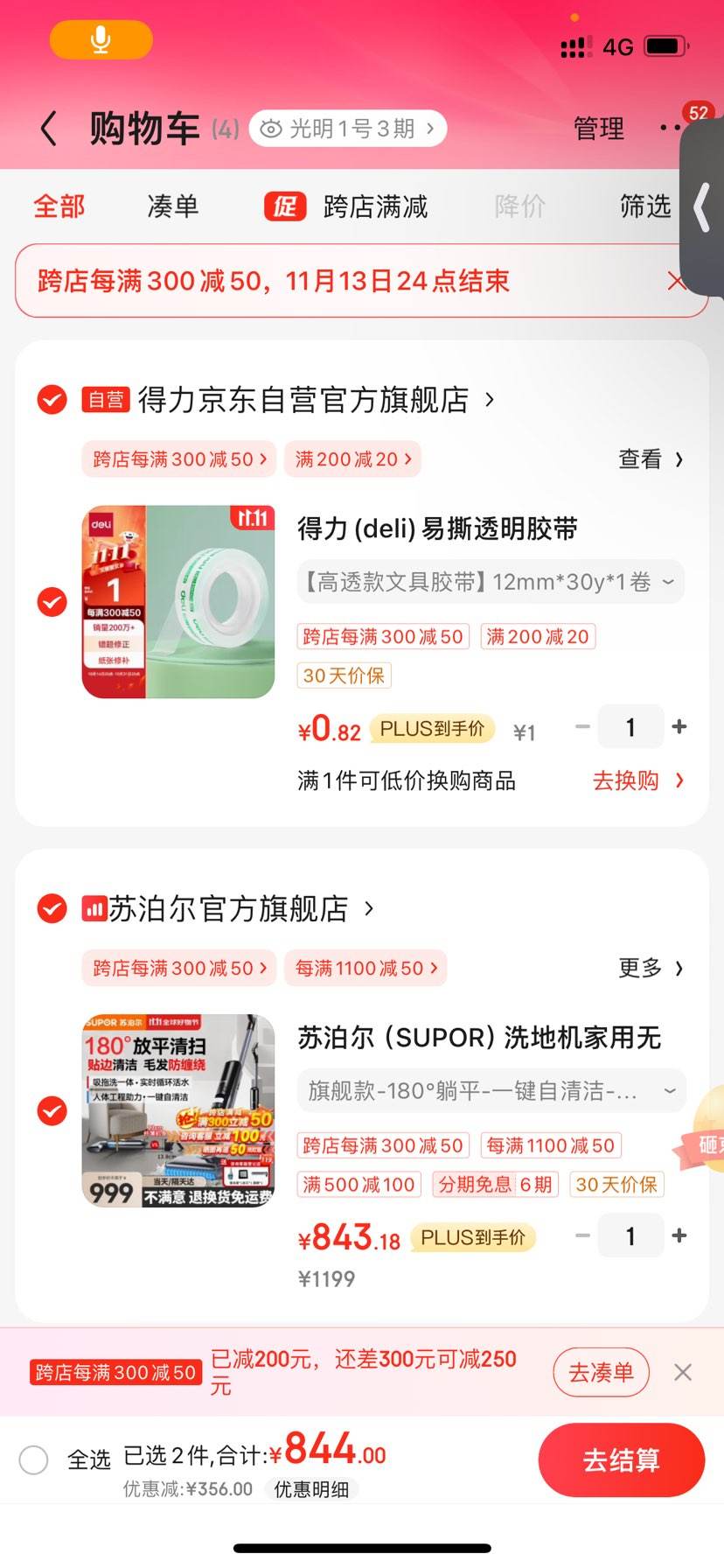Tap 去结算 to check out
The height and width of the screenshot is (1568, 724).
click(622, 1459)
